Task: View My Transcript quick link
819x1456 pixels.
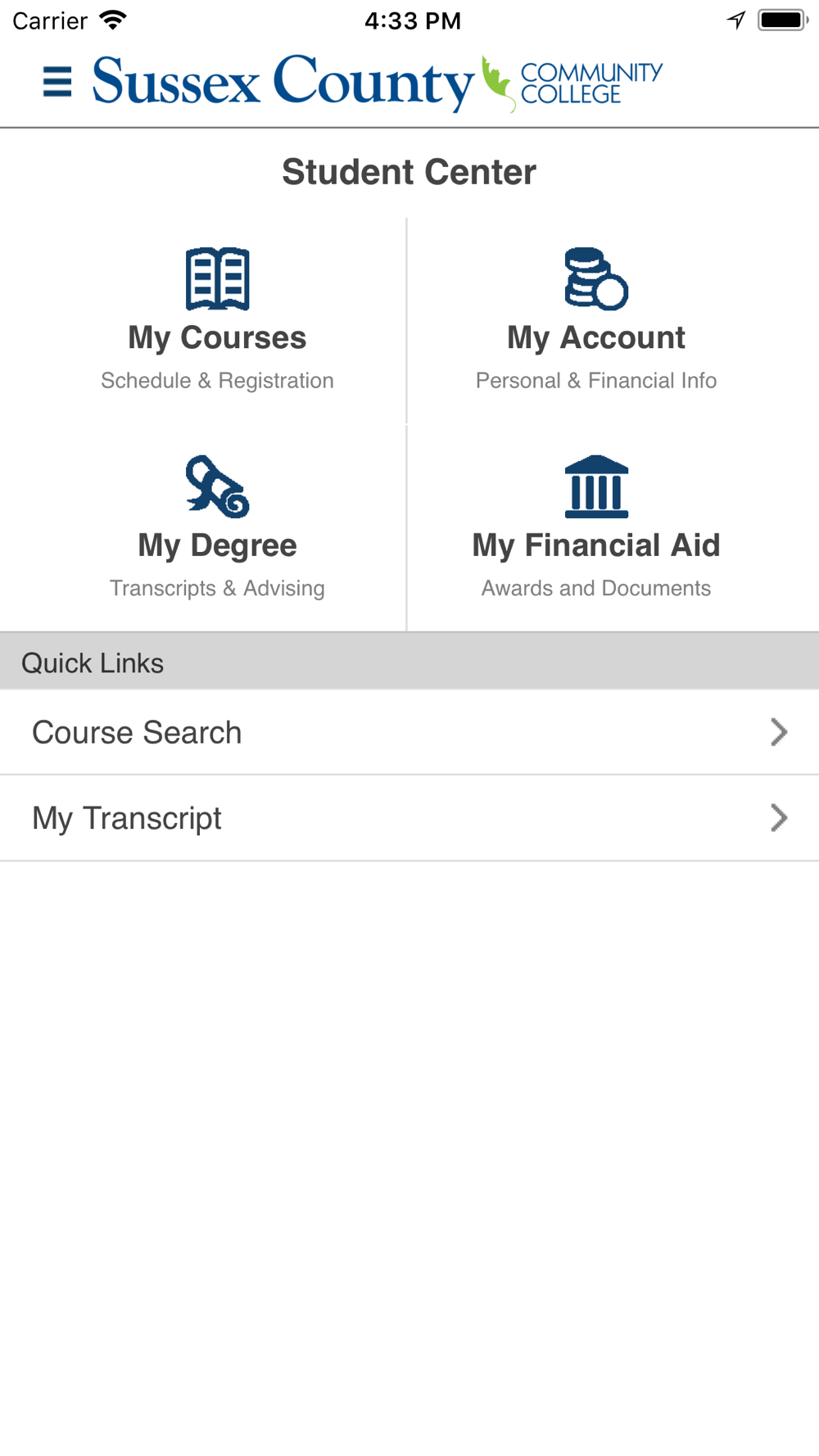Action: [x=409, y=818]
